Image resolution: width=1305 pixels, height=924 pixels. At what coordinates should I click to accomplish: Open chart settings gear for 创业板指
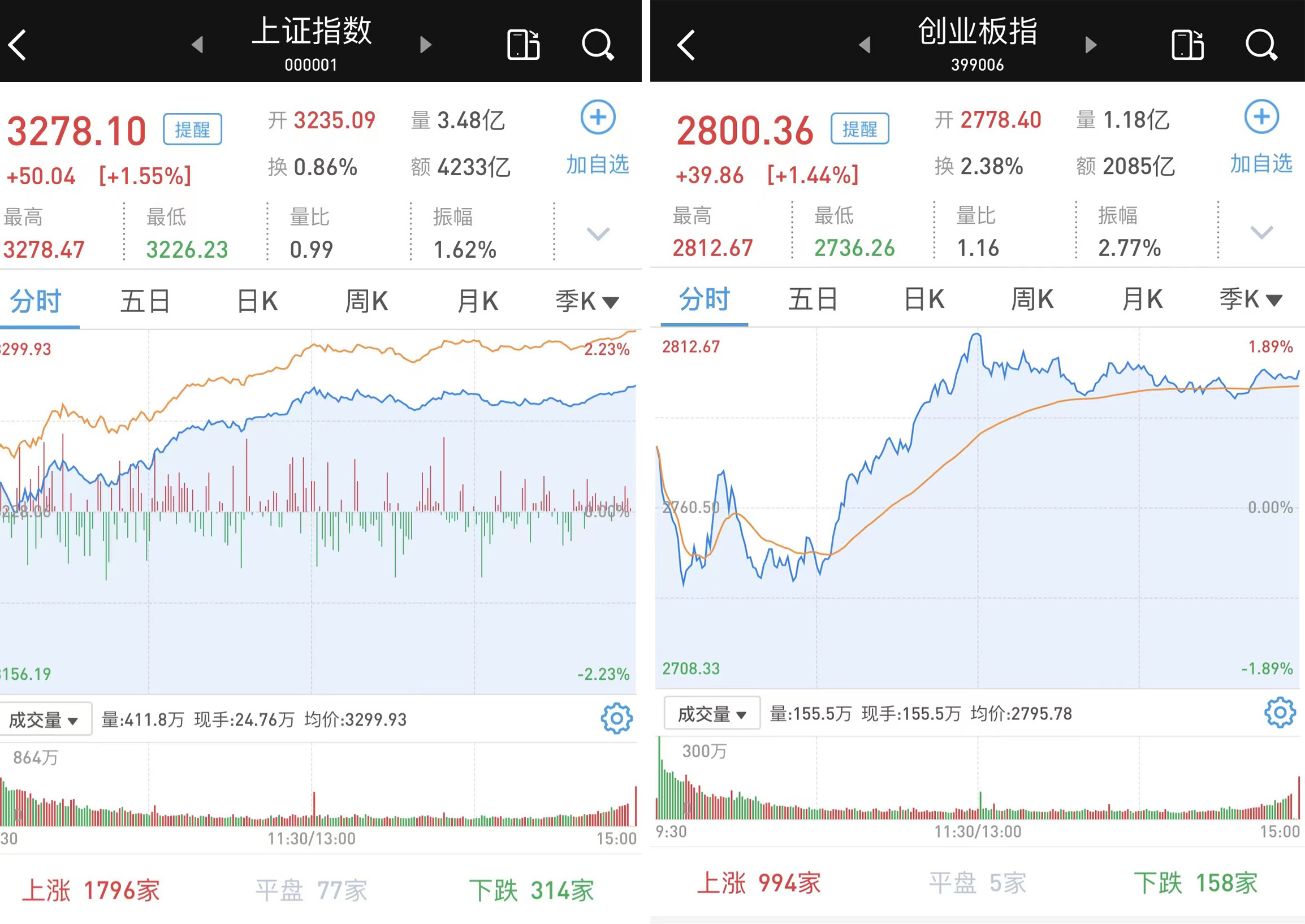(x=1280, y=712)
